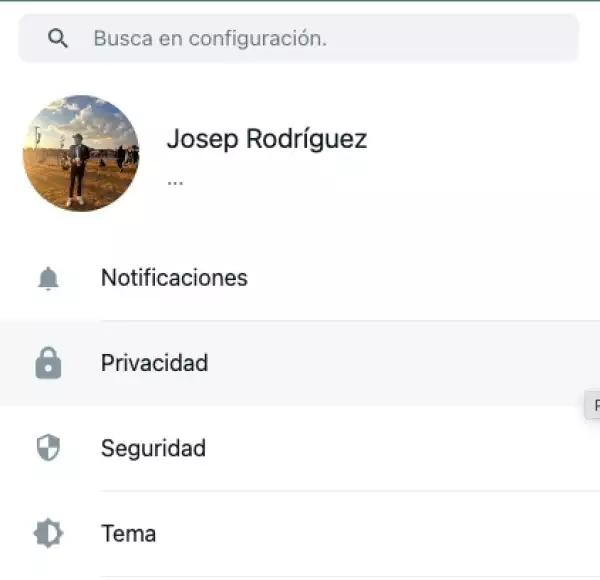Open Notificaciones settings
This screenshot has height=580, width=600.
174,278
